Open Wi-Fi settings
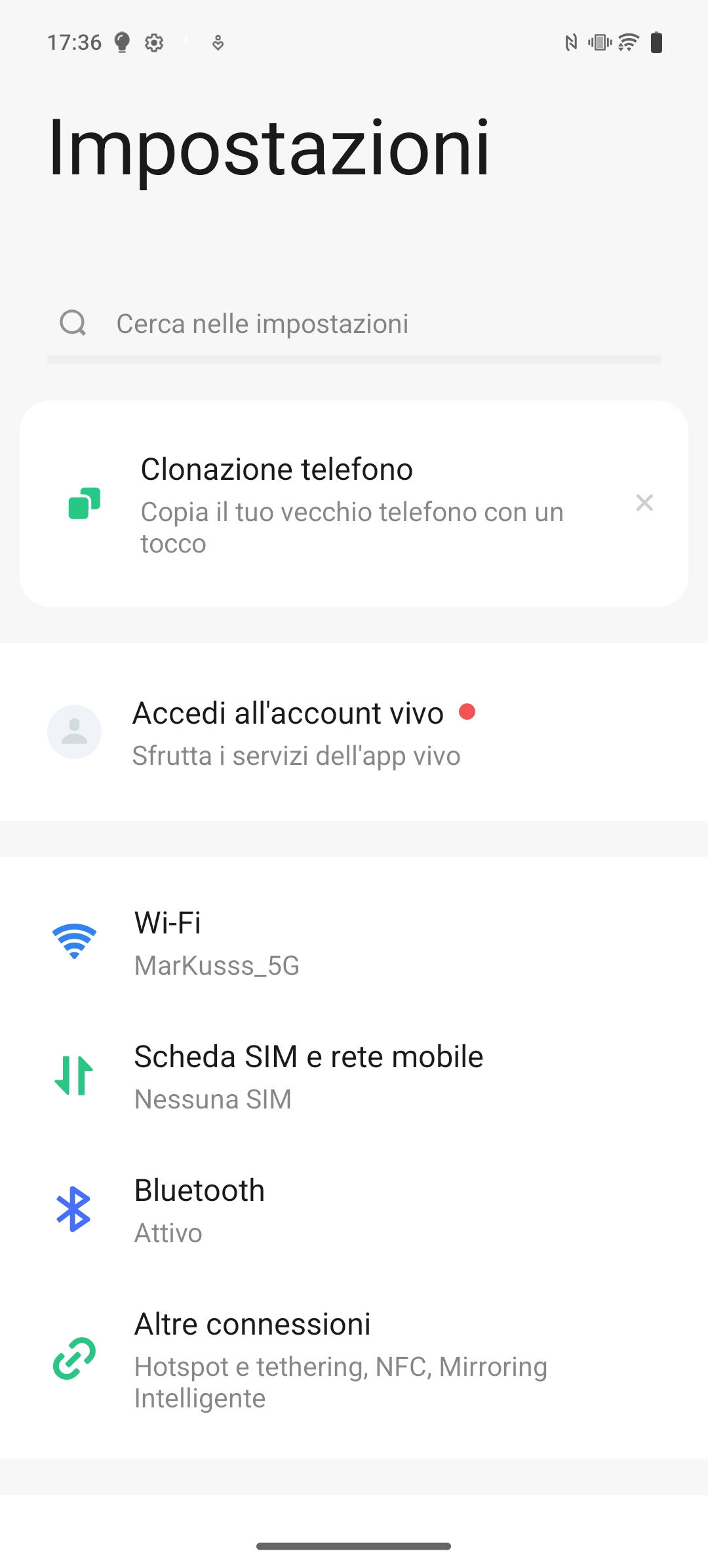 point(354,943)
